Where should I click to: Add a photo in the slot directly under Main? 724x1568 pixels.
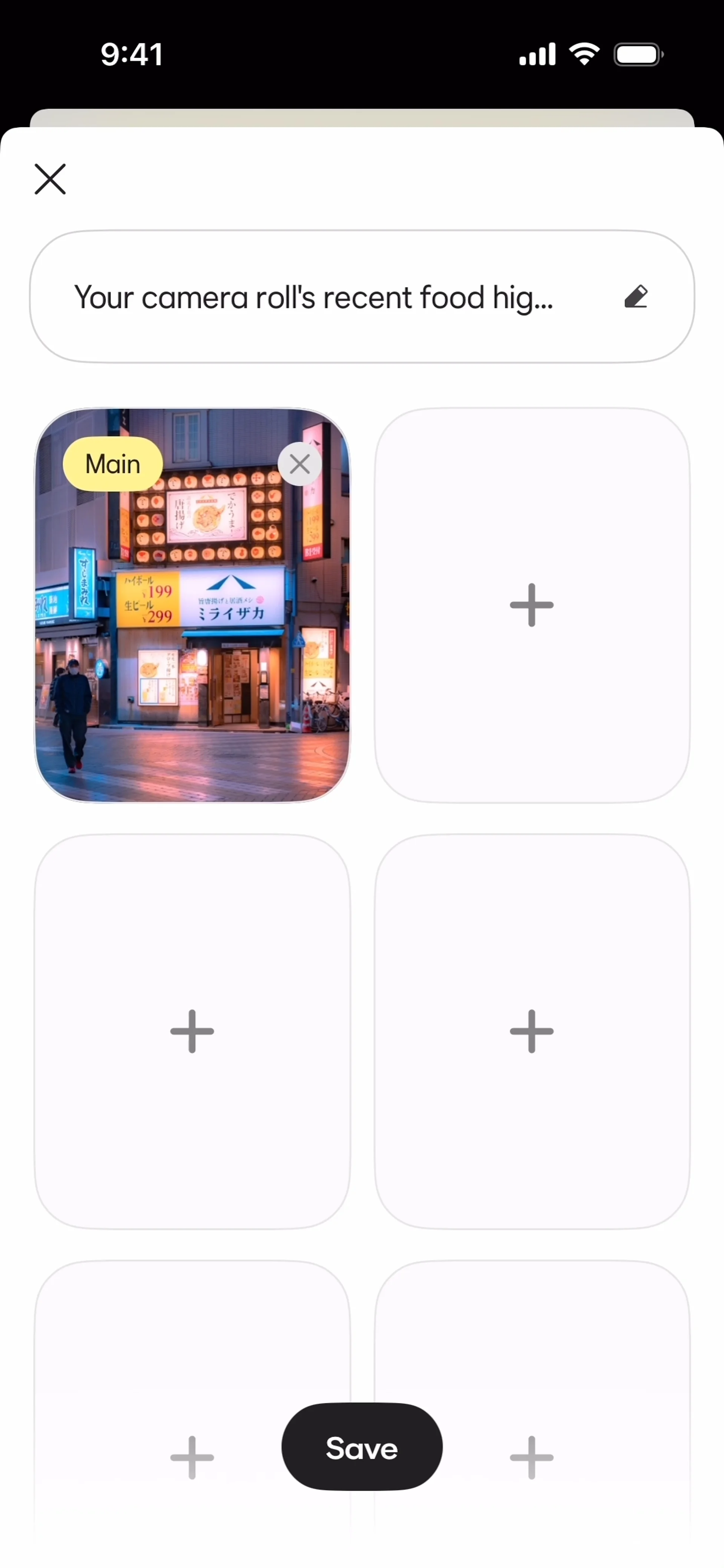[192, 1031]
